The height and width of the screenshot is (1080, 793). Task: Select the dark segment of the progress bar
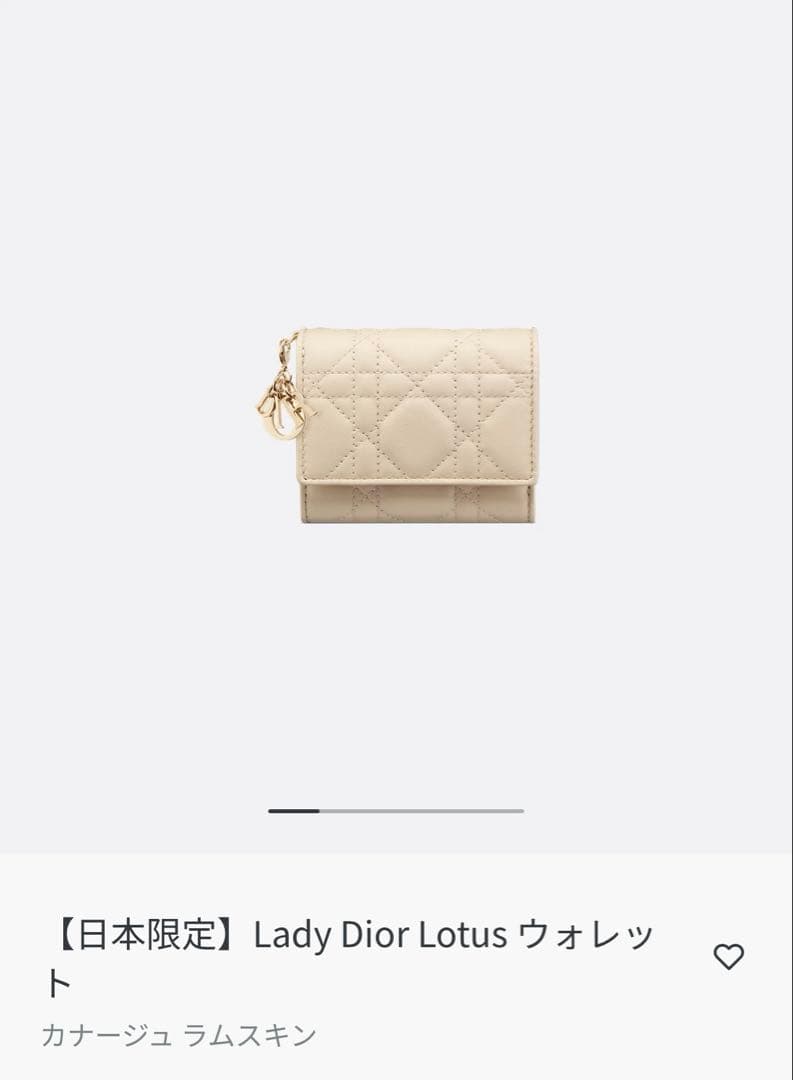pyautogui.click(x=293, y=808)
